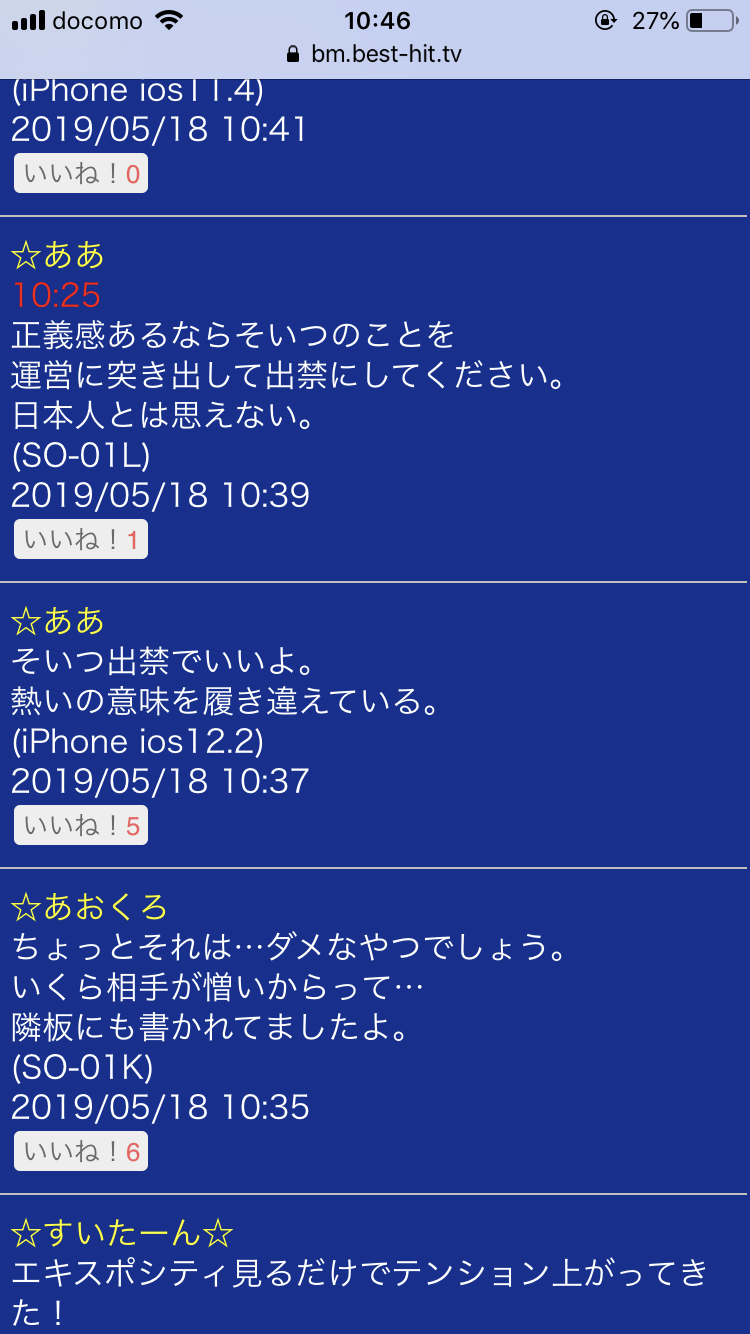The height and width of the screenshot is (1334, 750).
Task: Like the SO-01L post from 10:39
Action: 81,540
